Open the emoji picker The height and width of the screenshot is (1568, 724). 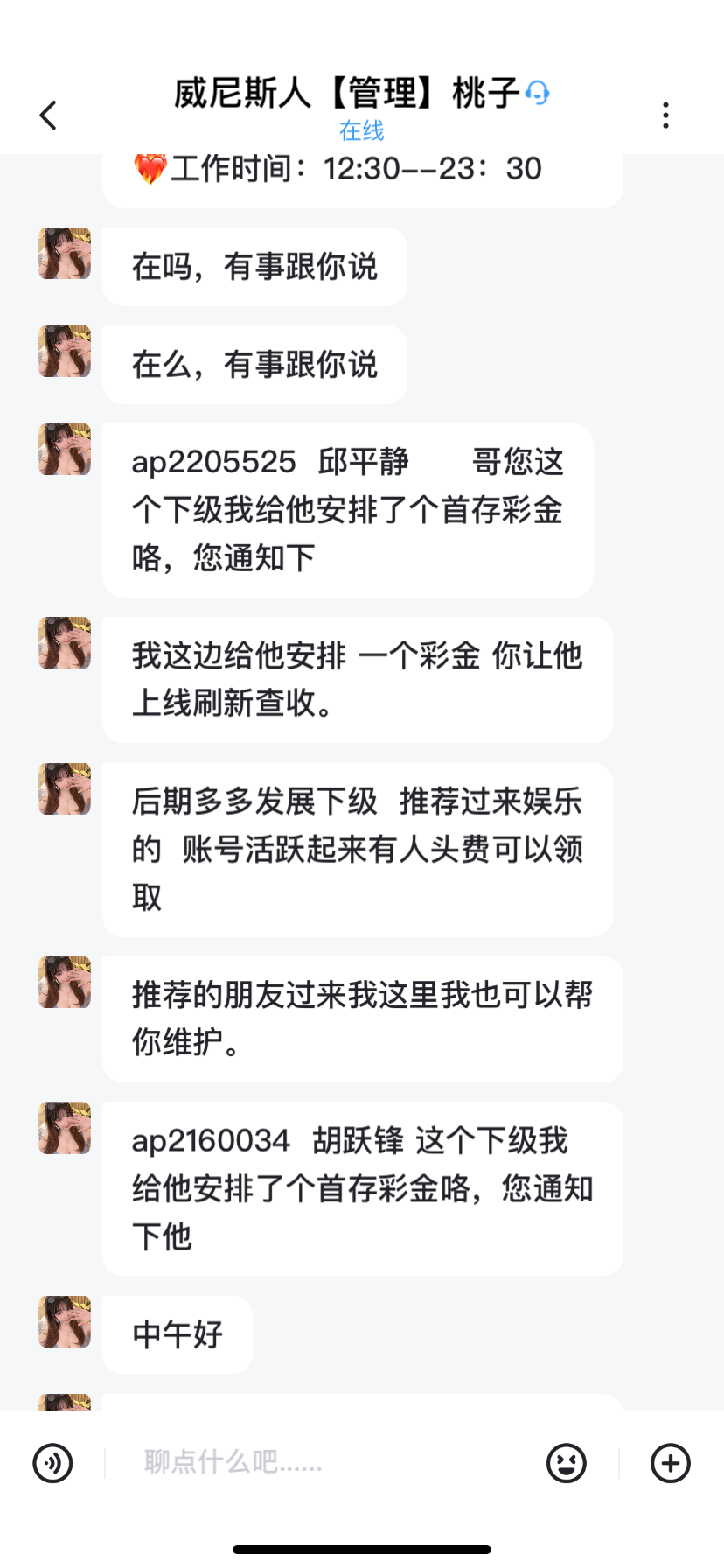tap(567, 1463)
